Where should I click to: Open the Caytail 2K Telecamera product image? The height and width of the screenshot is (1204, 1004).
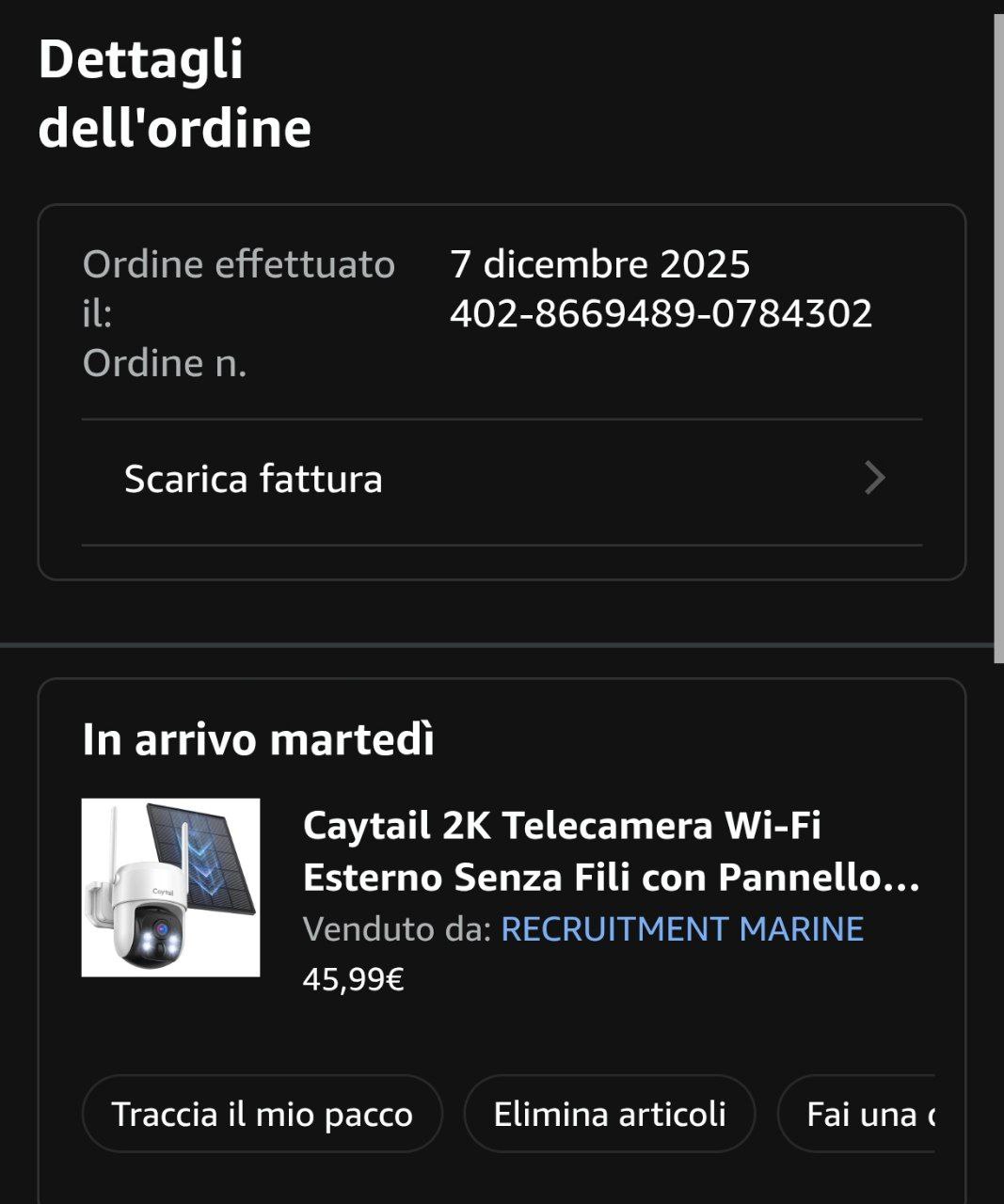coord(170,888)
